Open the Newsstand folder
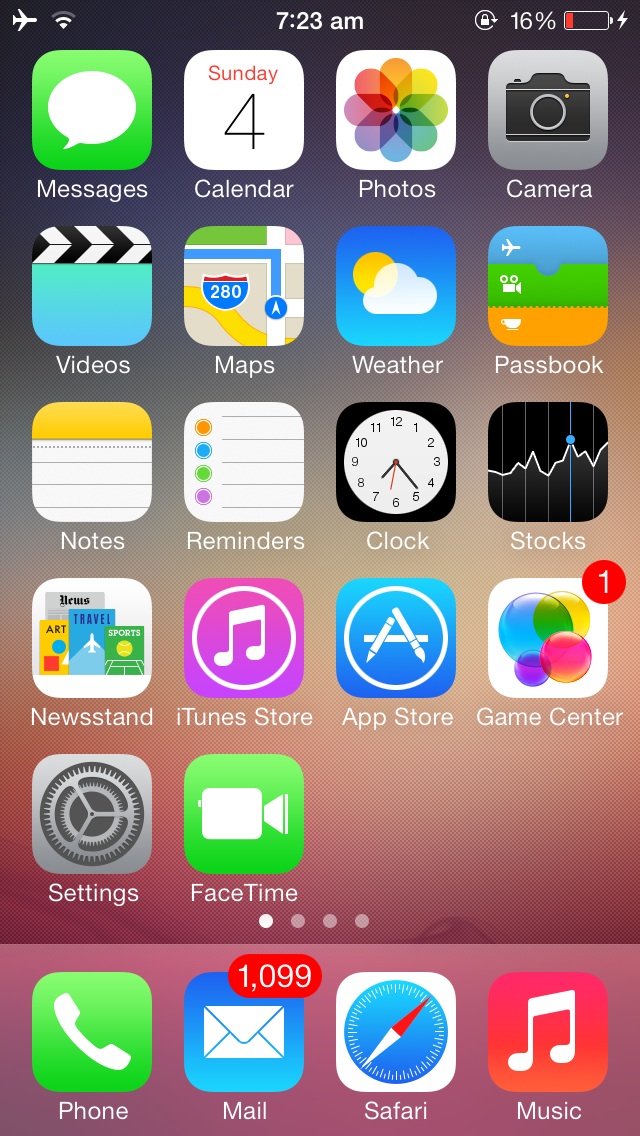Screen dimensions: 640x1136 92,638
